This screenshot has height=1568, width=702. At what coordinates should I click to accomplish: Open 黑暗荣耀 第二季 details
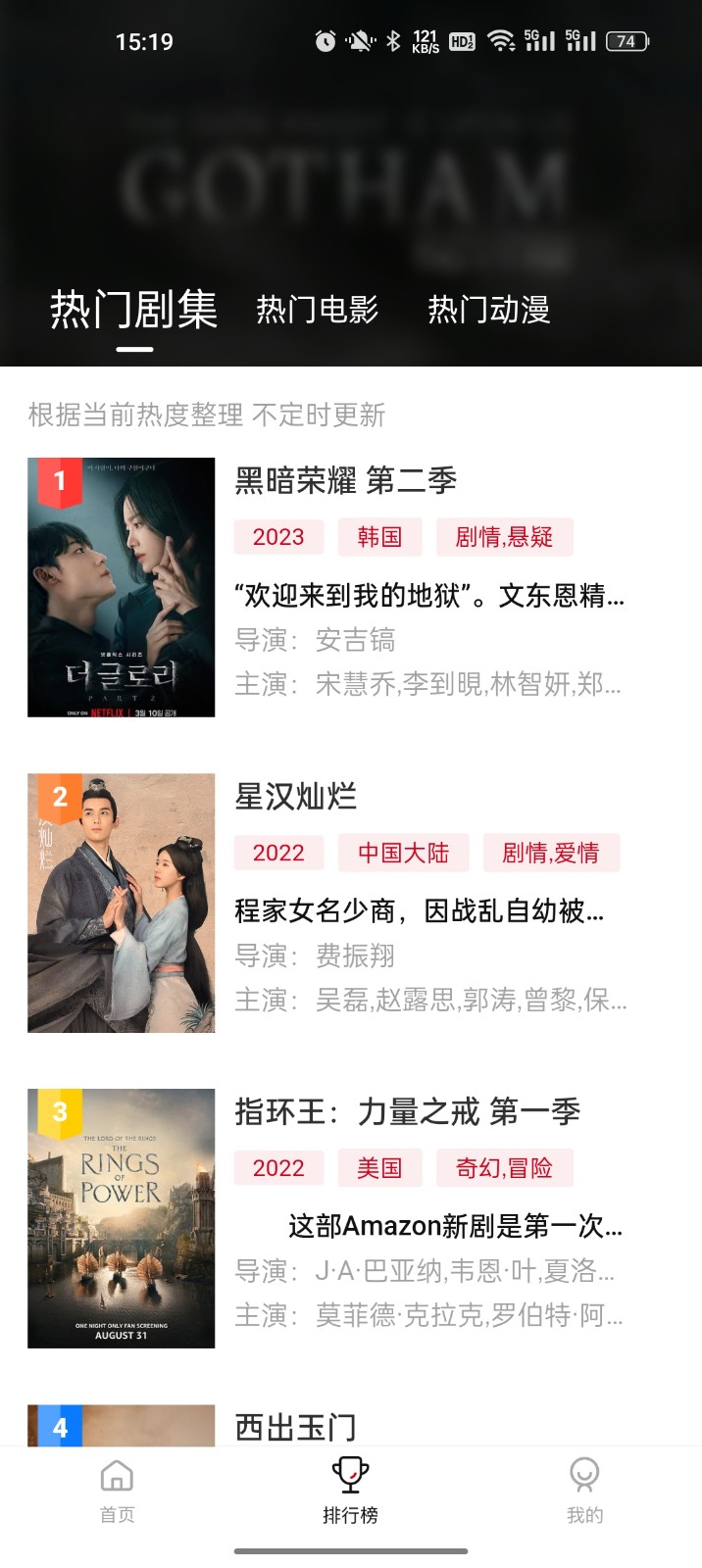click(345, 480)
